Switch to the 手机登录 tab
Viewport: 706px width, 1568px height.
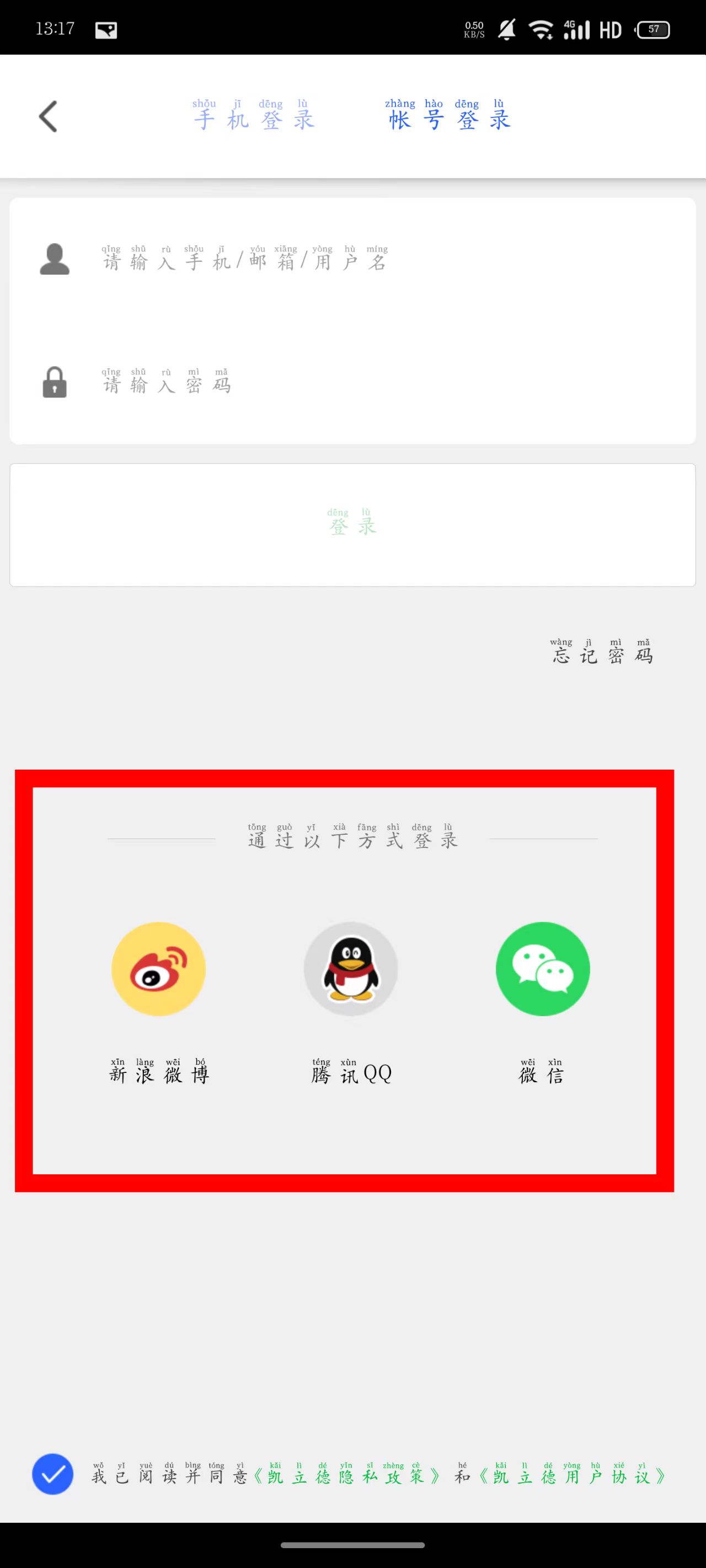point(254,116)
